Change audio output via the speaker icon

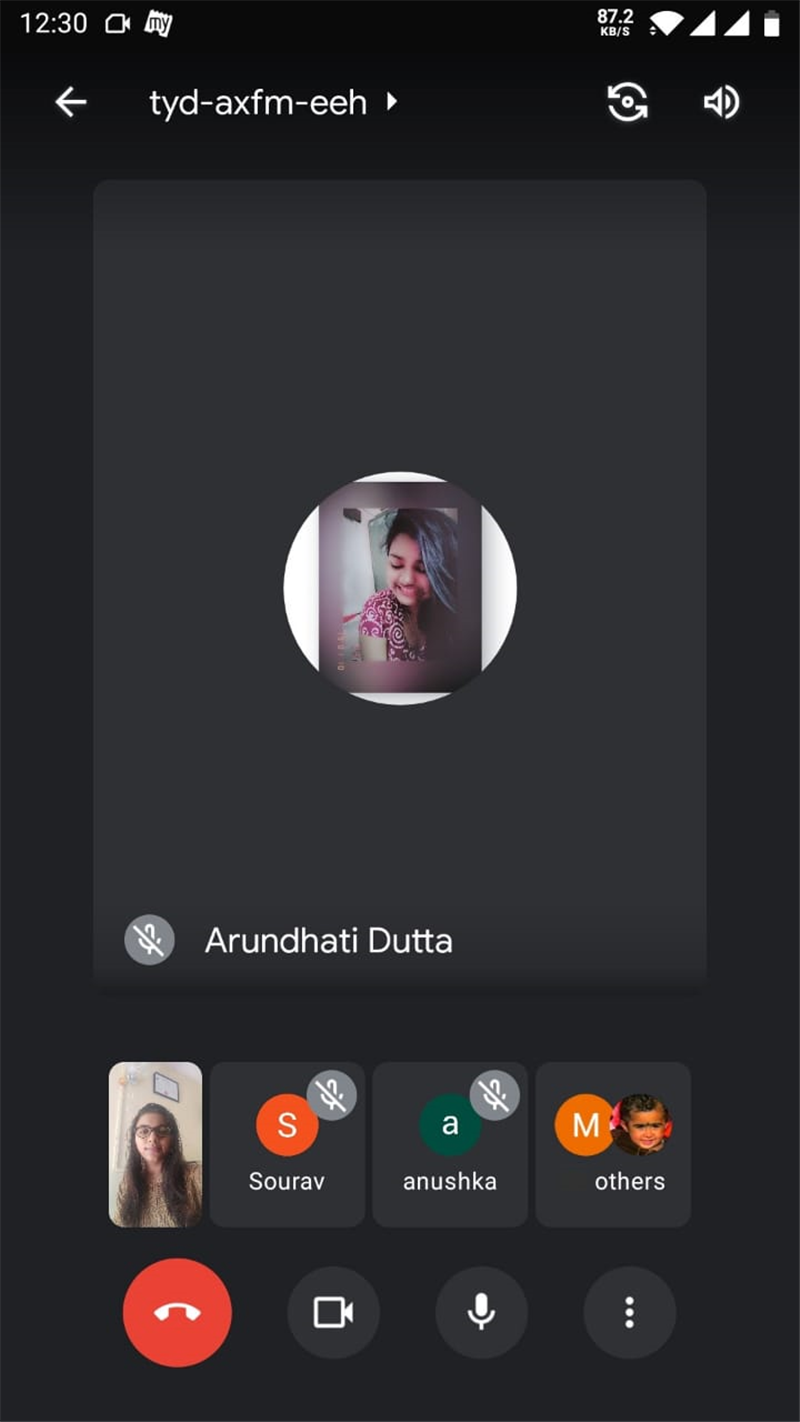coord(721,102)
